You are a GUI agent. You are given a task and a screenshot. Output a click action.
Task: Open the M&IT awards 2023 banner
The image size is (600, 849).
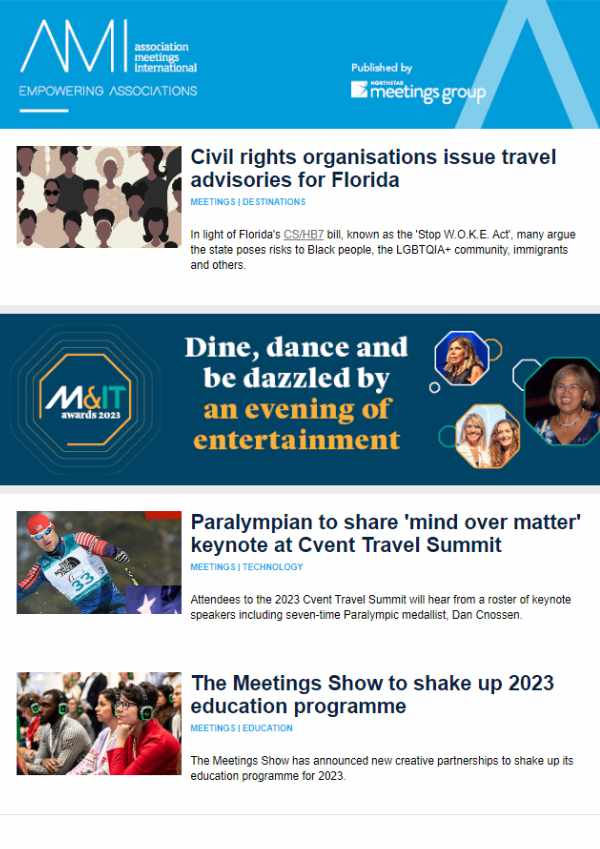[300, 399]
